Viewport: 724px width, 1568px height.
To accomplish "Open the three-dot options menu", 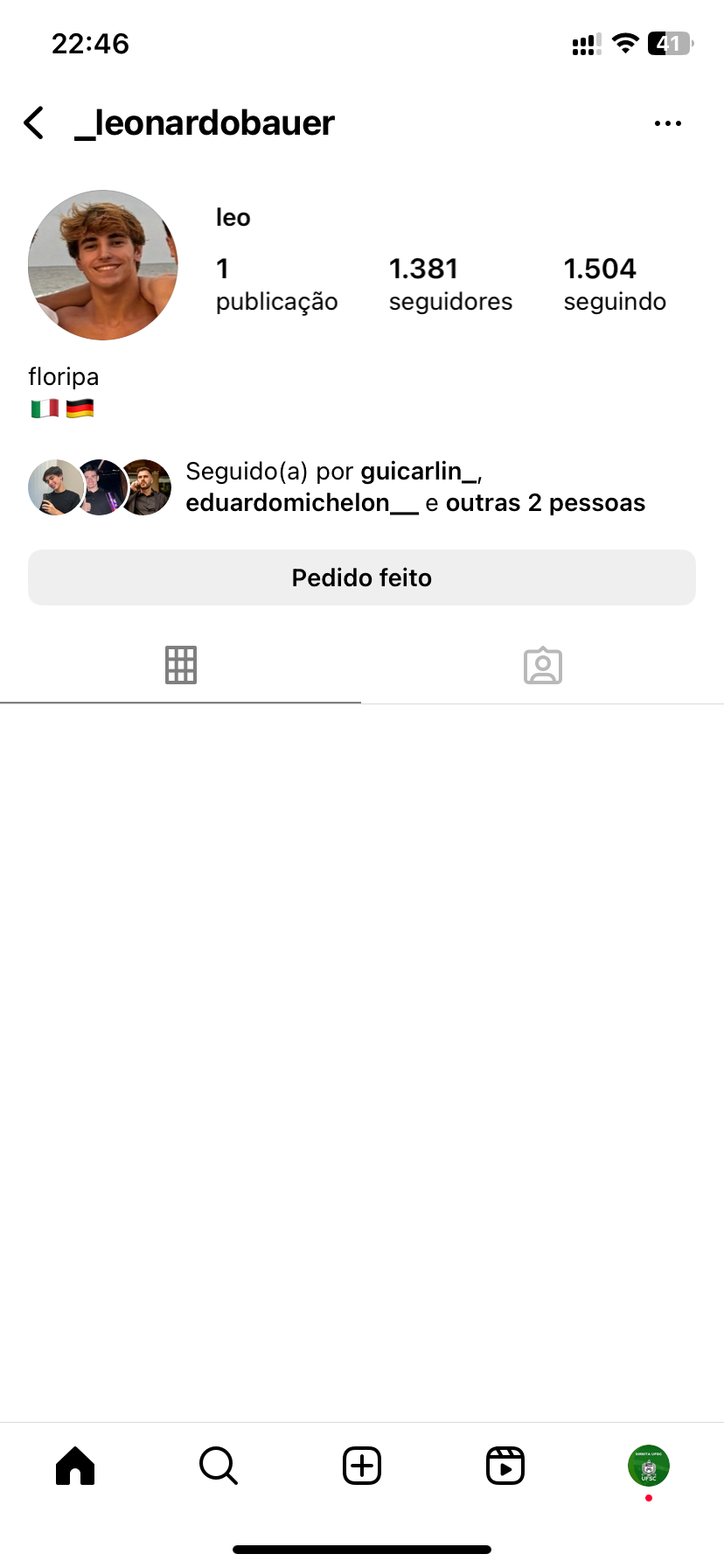I will [x=667, y=123].
